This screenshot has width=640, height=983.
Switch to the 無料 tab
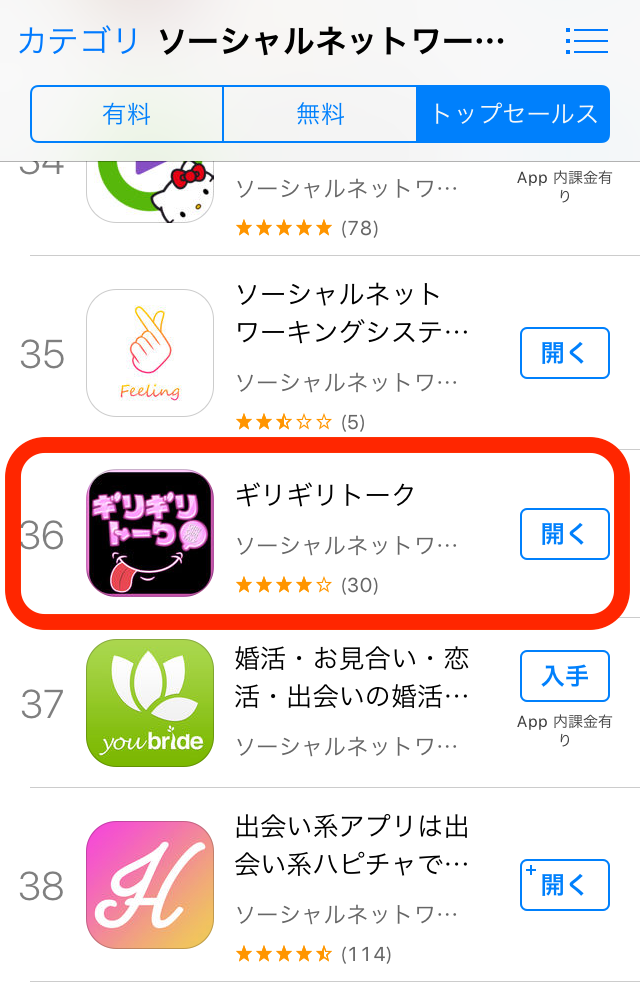click(319, 114)
